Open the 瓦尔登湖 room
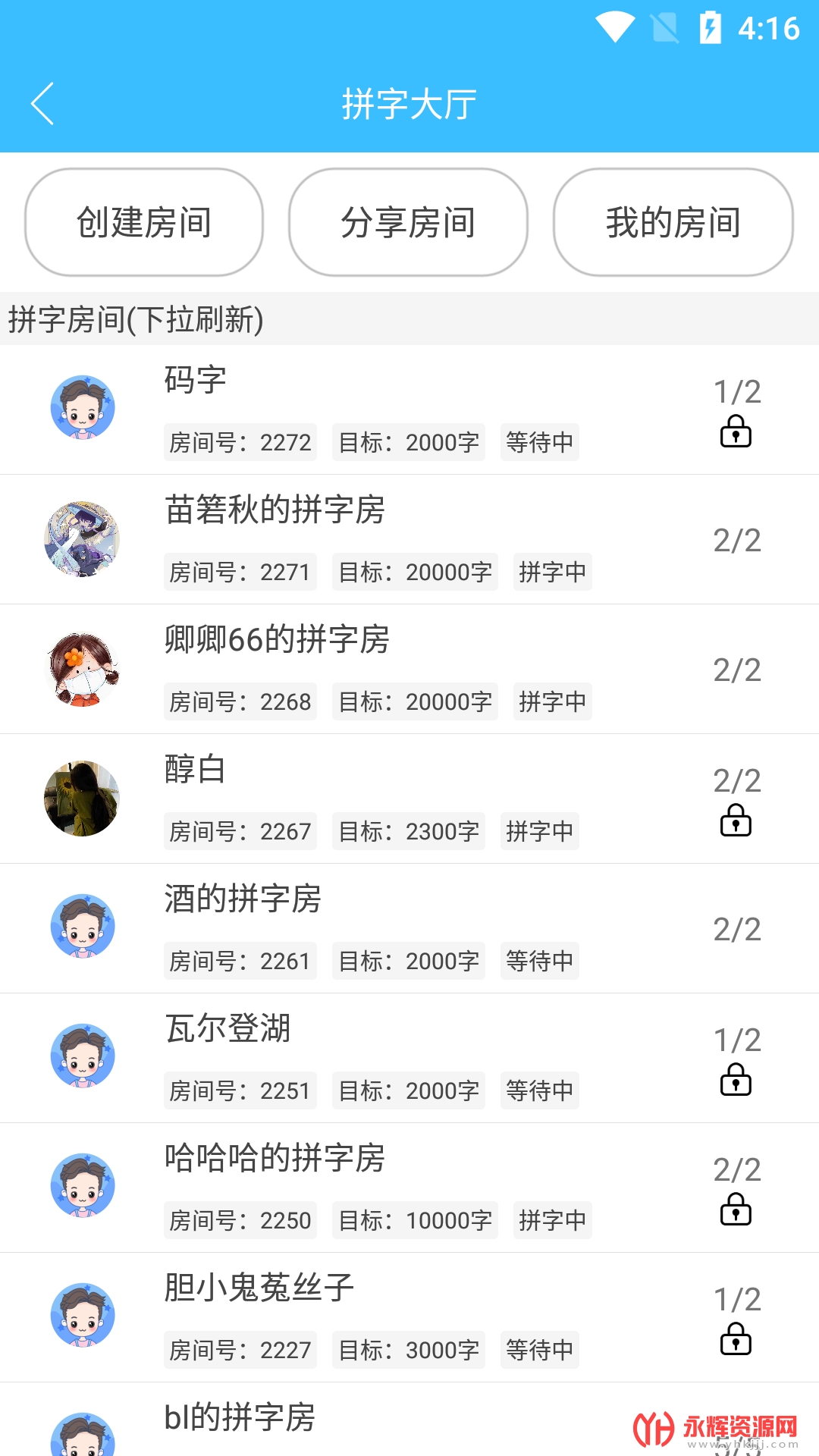 point(409,1058)
